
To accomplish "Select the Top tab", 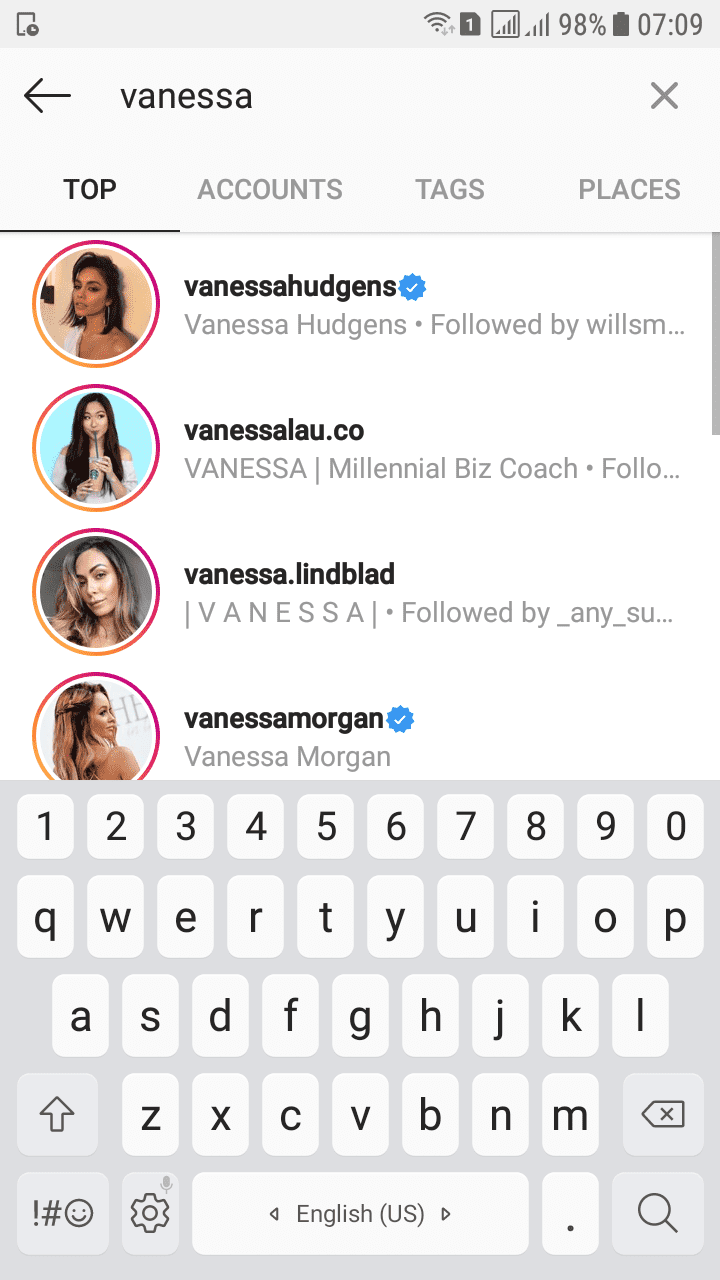I will coord(90,189).
